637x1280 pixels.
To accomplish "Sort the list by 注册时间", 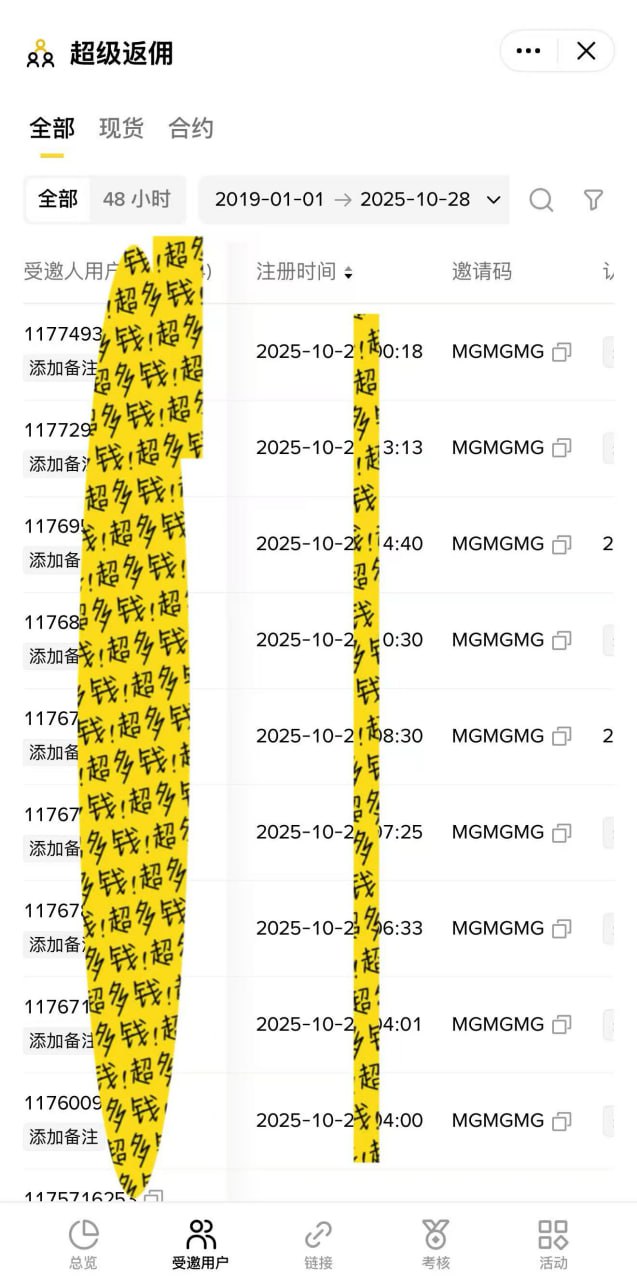I will pos(304,272).
